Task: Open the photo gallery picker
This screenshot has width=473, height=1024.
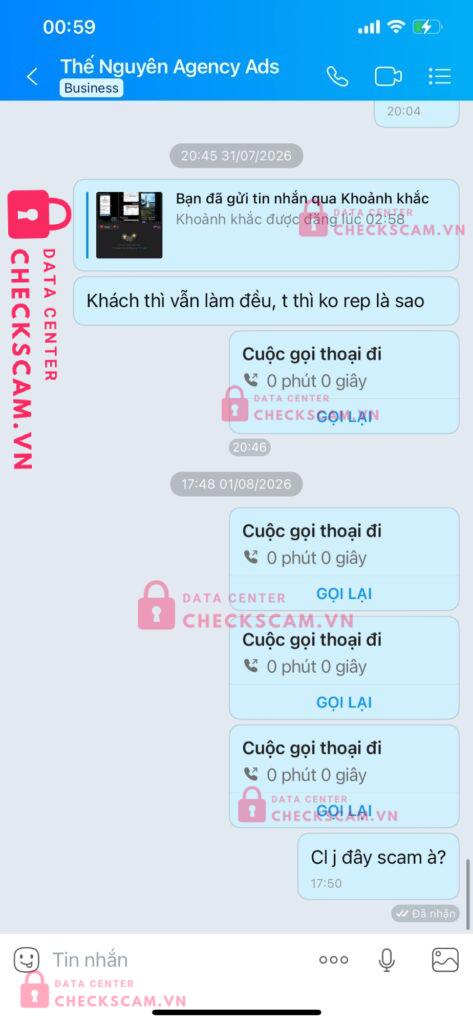Action: pyautogui.click(x=446, y=960)
